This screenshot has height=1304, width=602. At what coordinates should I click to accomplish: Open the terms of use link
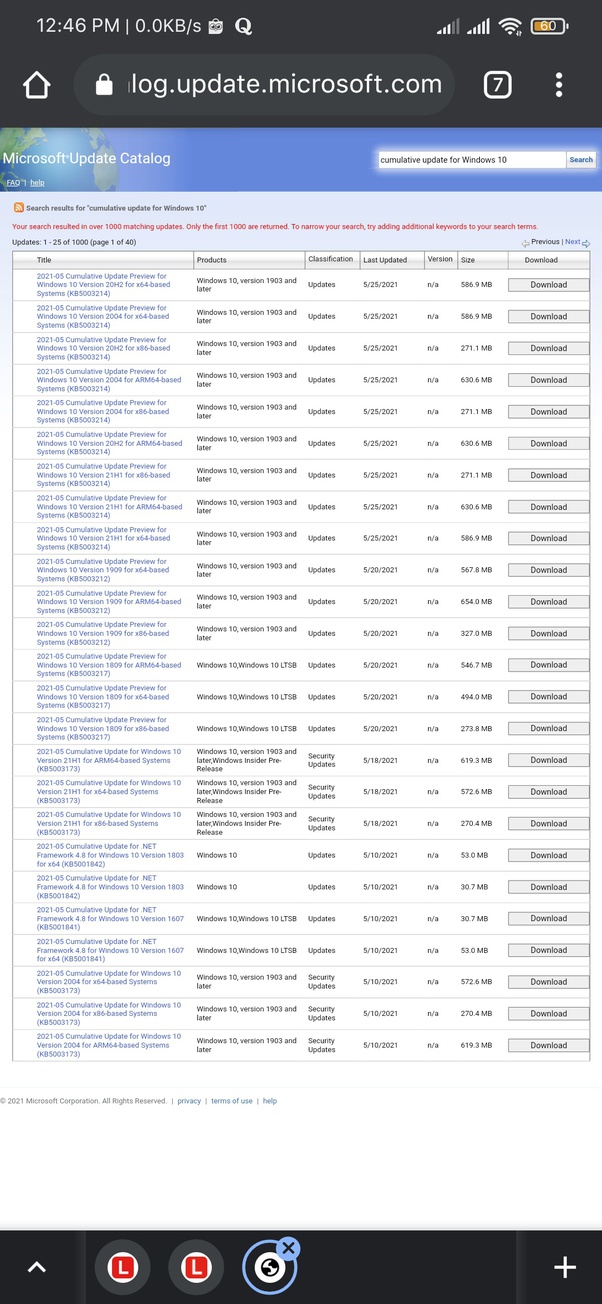tap(232, 1101)
